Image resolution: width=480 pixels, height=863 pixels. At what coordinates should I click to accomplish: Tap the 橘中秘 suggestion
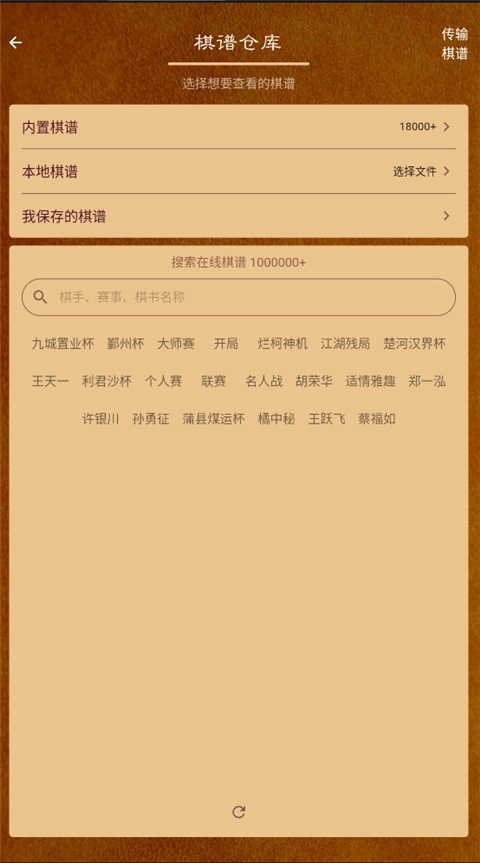tap(276, 419)
